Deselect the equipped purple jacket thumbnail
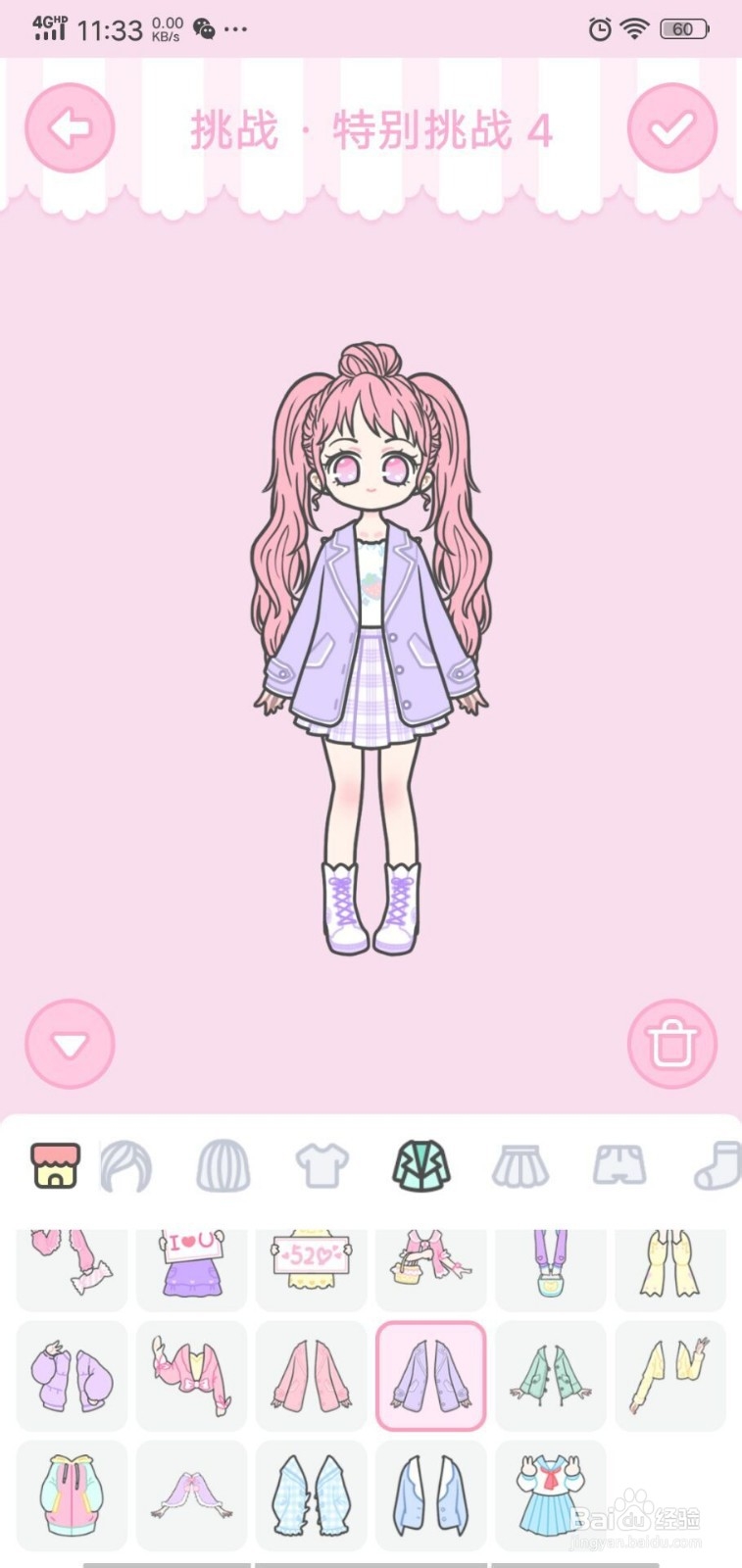 (x=430, y=1375)
